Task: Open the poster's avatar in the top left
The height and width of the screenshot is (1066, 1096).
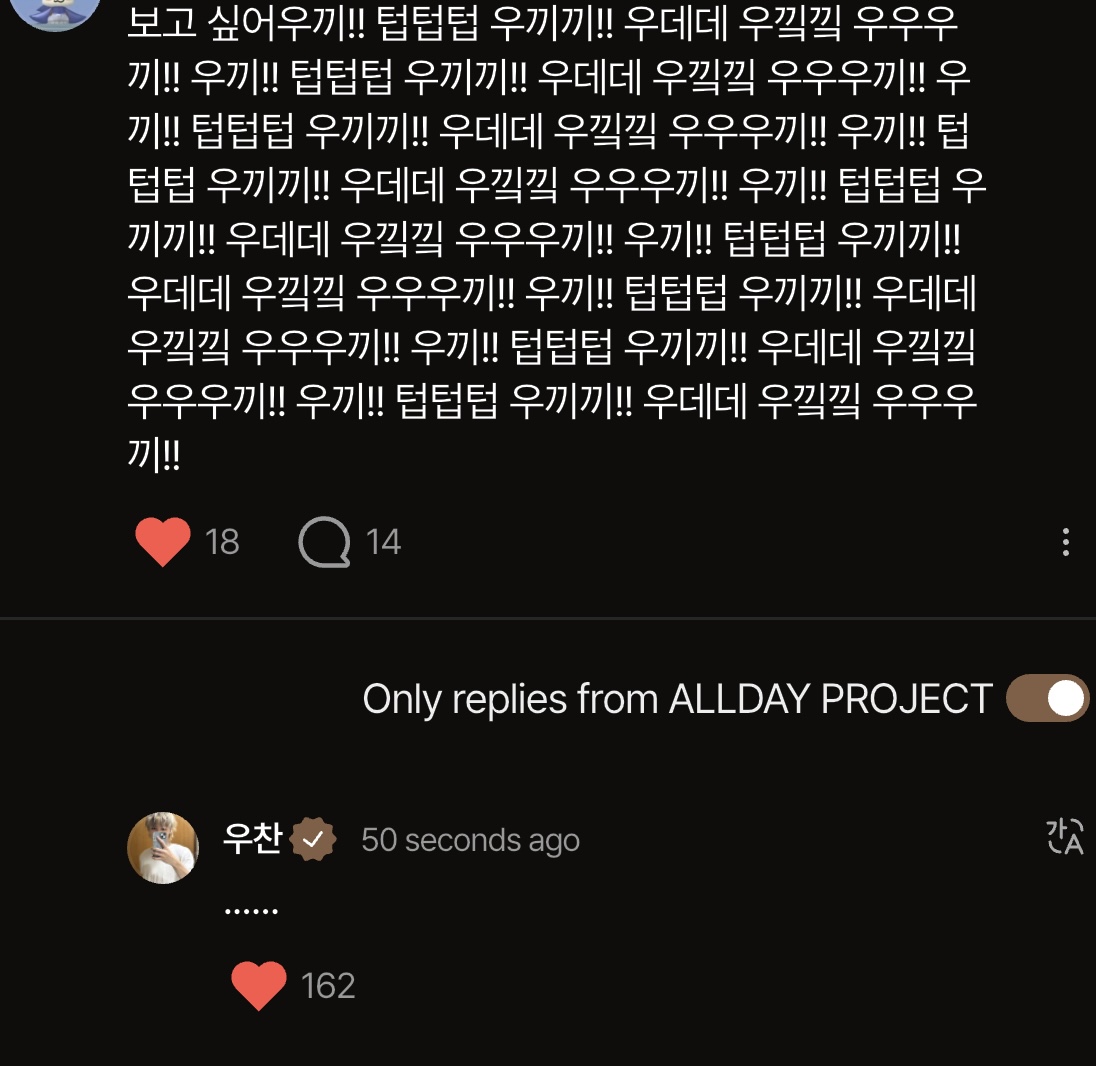Action: pyautogui.click(x=62, y=10)
